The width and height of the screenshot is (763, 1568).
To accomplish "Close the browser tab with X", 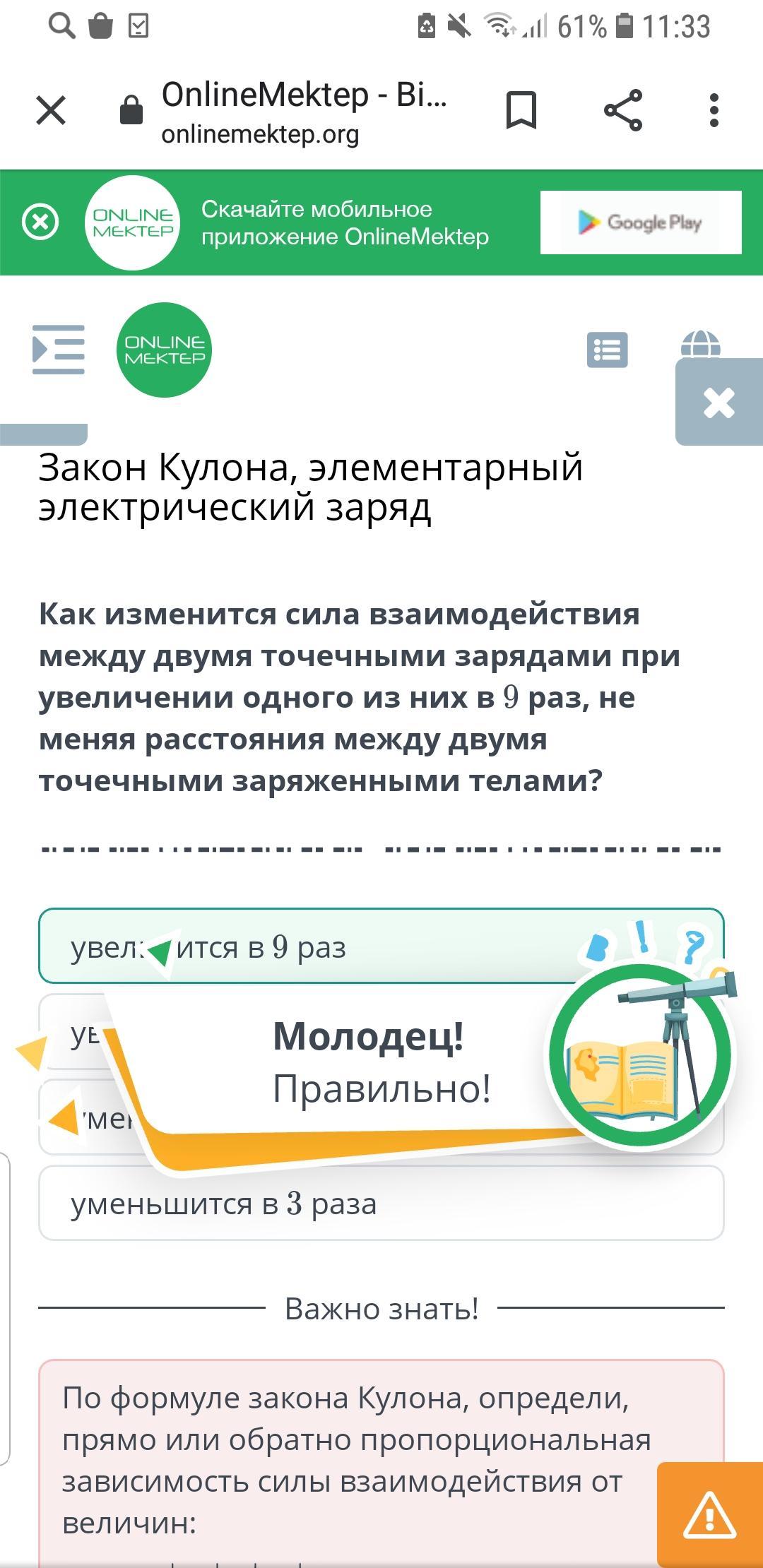I will point(51,110).
